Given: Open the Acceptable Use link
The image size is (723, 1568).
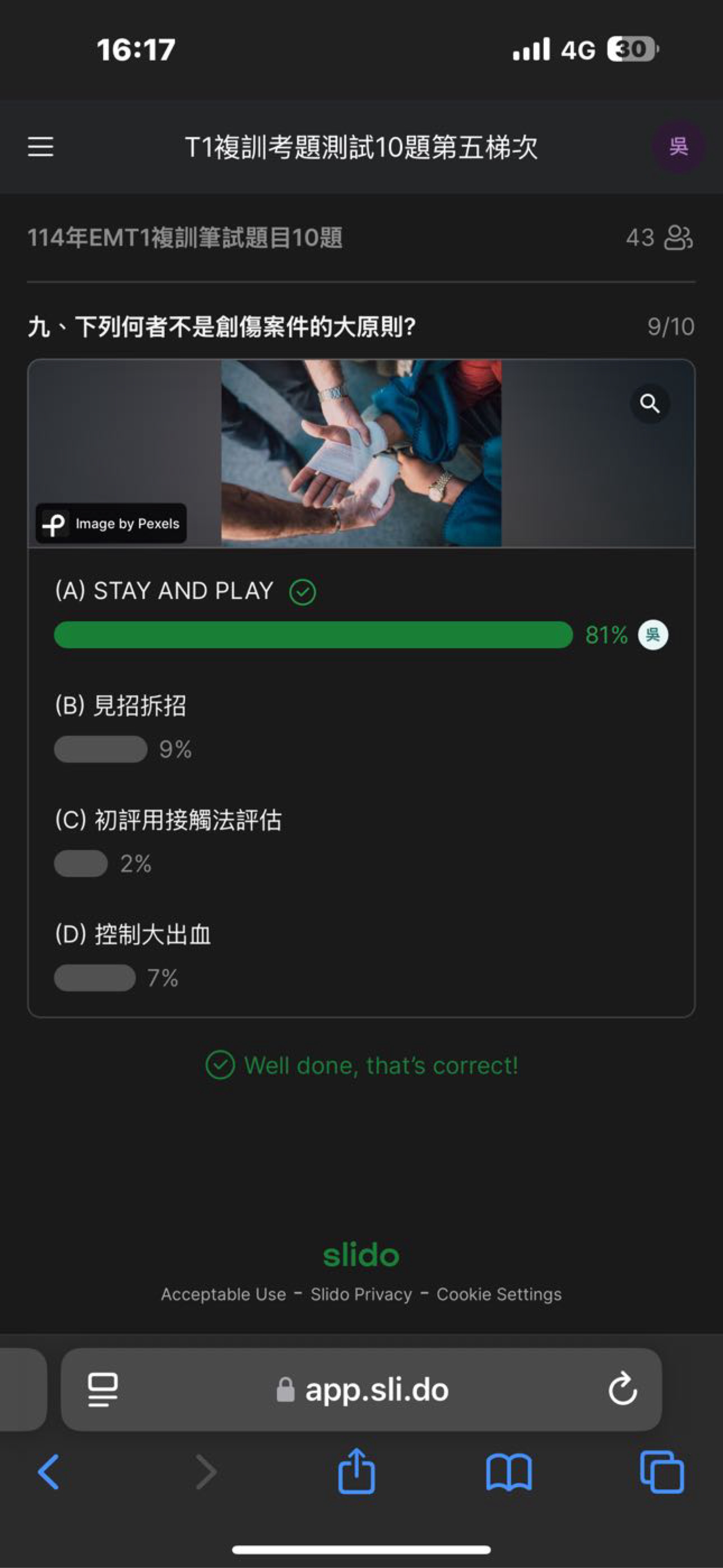Looking at the screenshot, I should click(x=223, y=1294).
